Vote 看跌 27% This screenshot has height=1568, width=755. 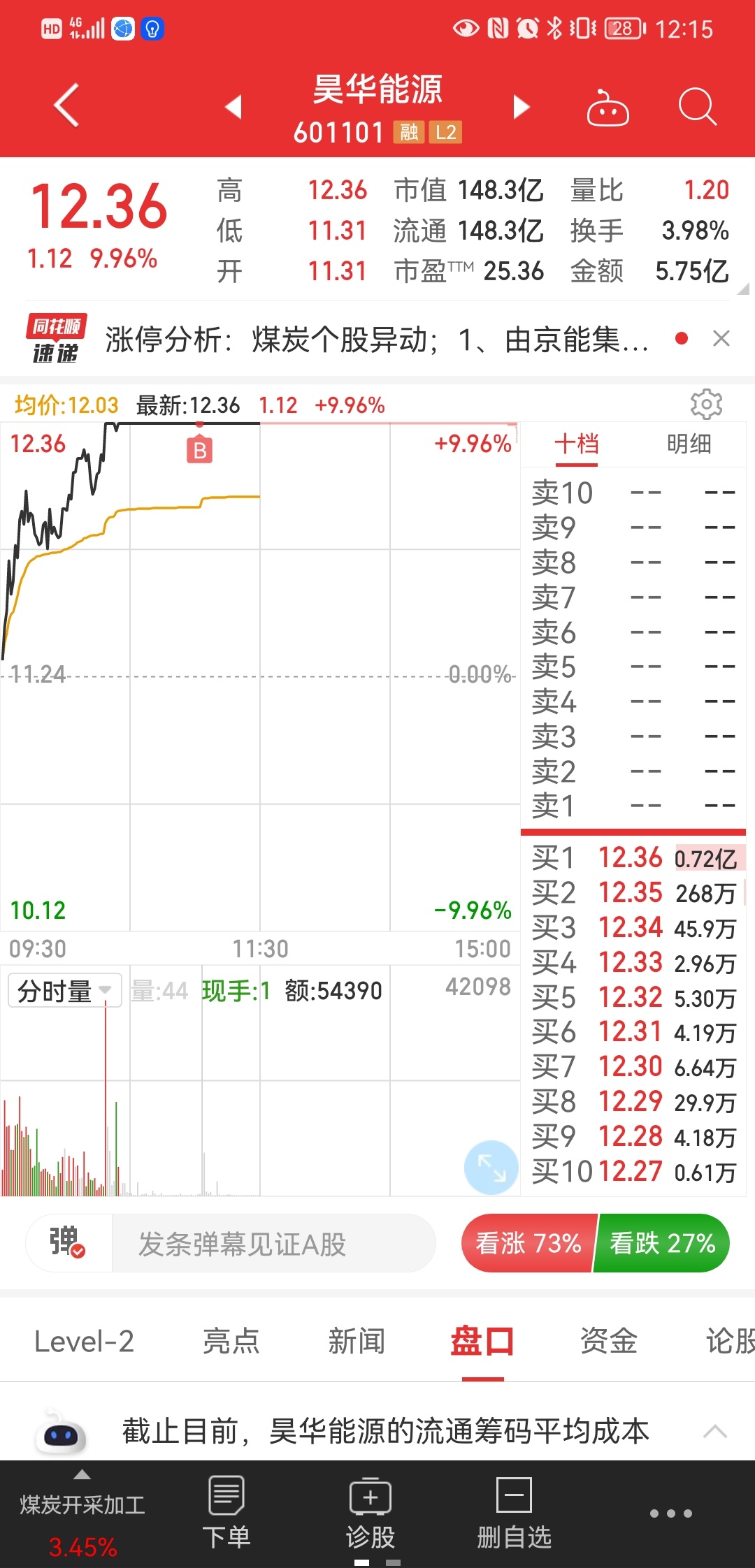[662, 1244]
